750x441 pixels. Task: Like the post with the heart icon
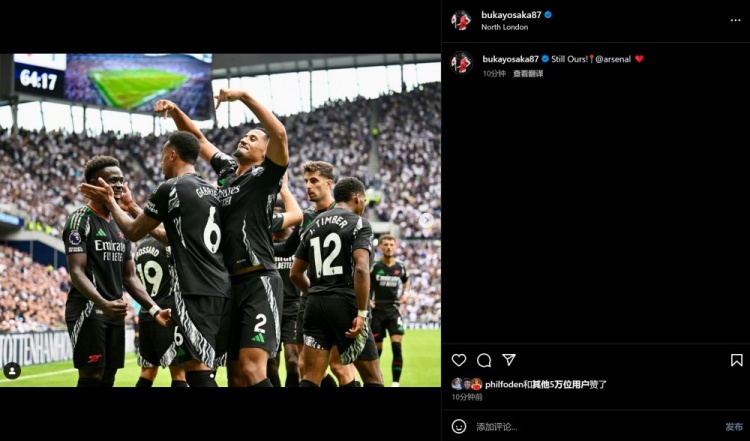click(459, 360)
